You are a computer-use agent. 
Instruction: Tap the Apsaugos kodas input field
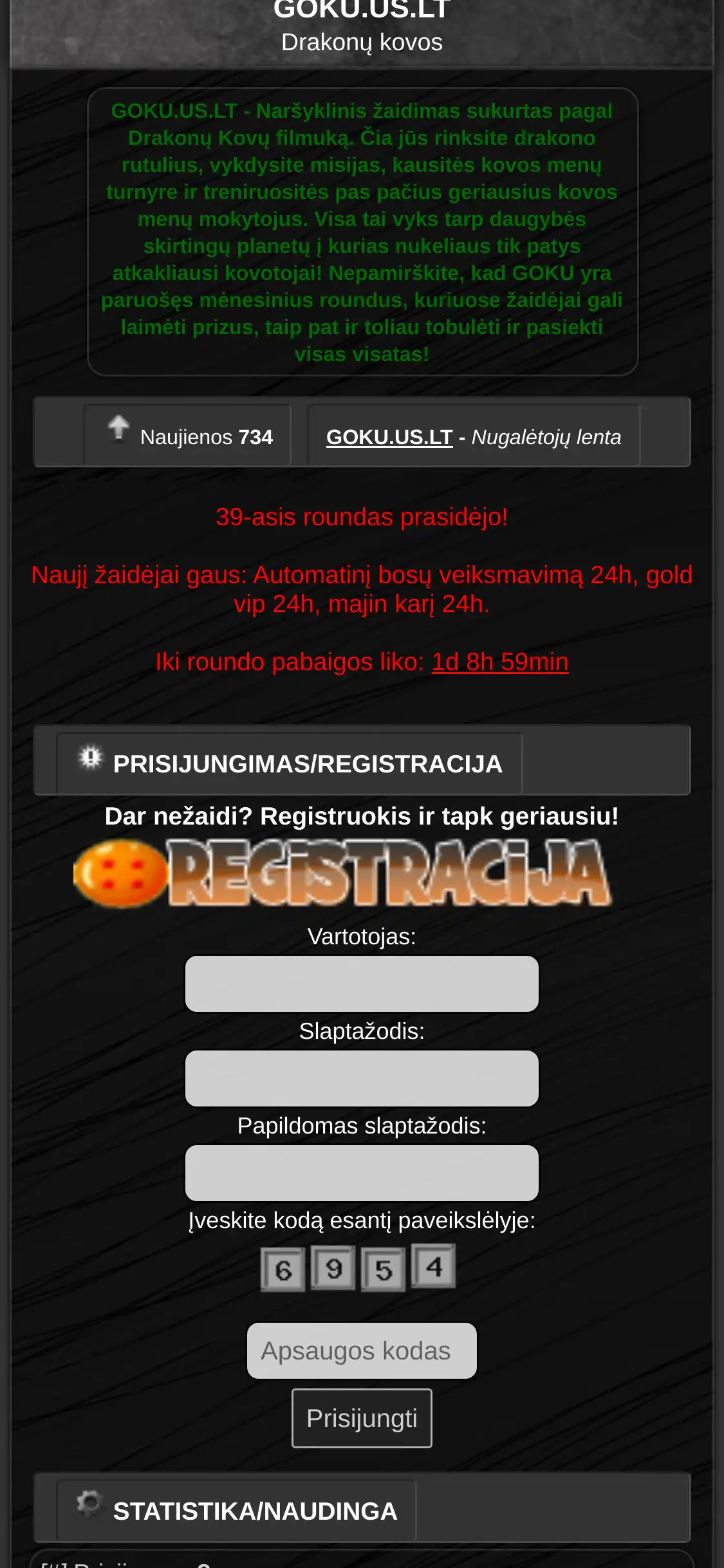coord(362,1350)
